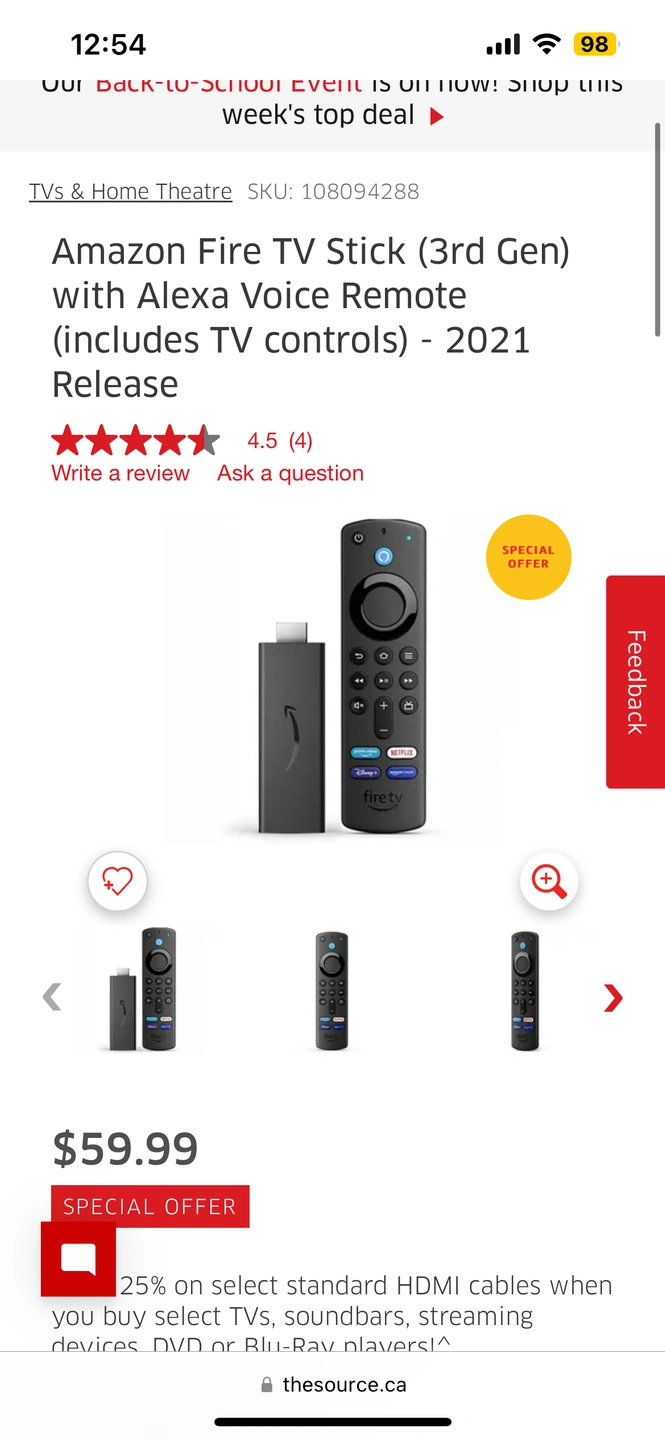Screen dimensions: 665x1440
Task: Add product to wishlist with heart icon
Action: point(118,881)
